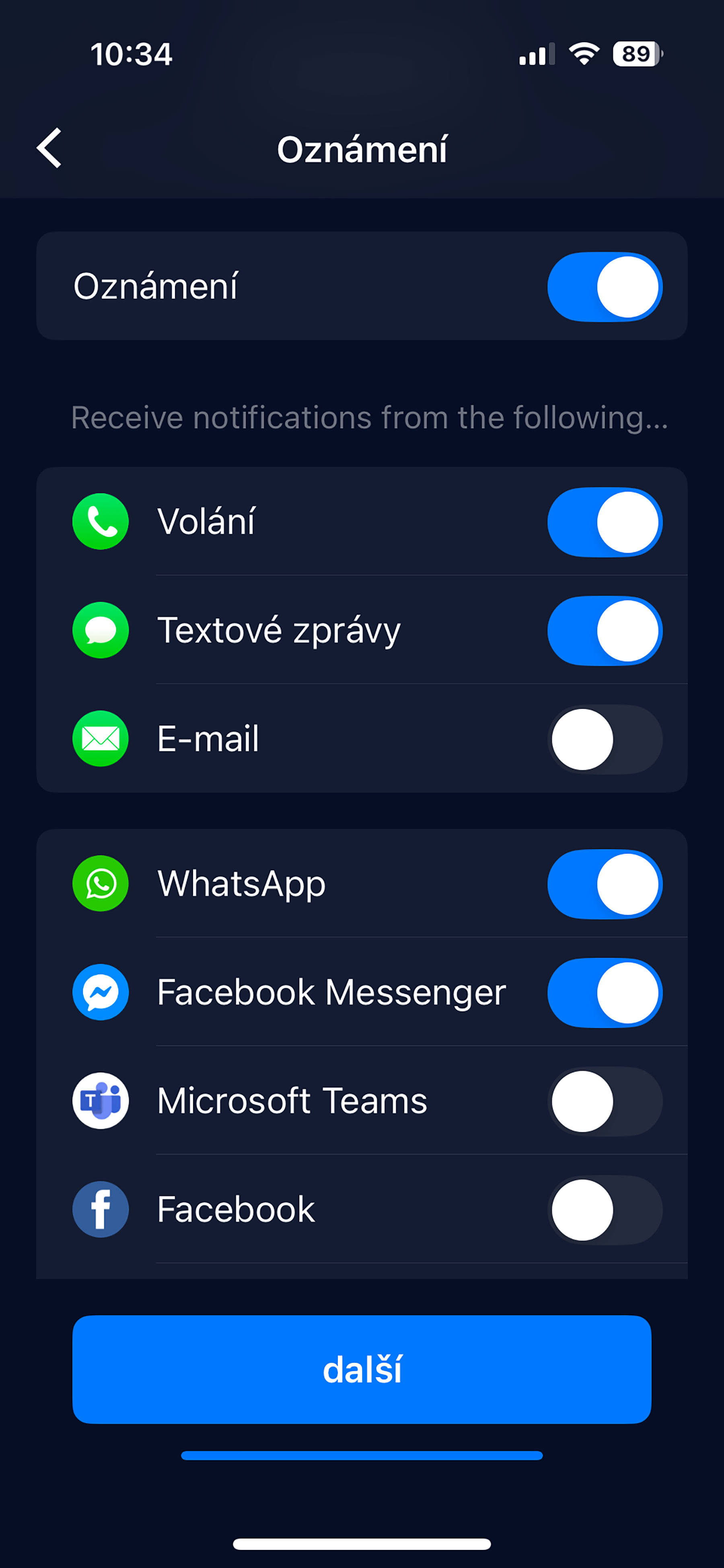Turn off Textové zprávy notifications
Image resolution: width=724 pixels, height=1568 pixels.
pyautogui.click(x=604, y=631)
